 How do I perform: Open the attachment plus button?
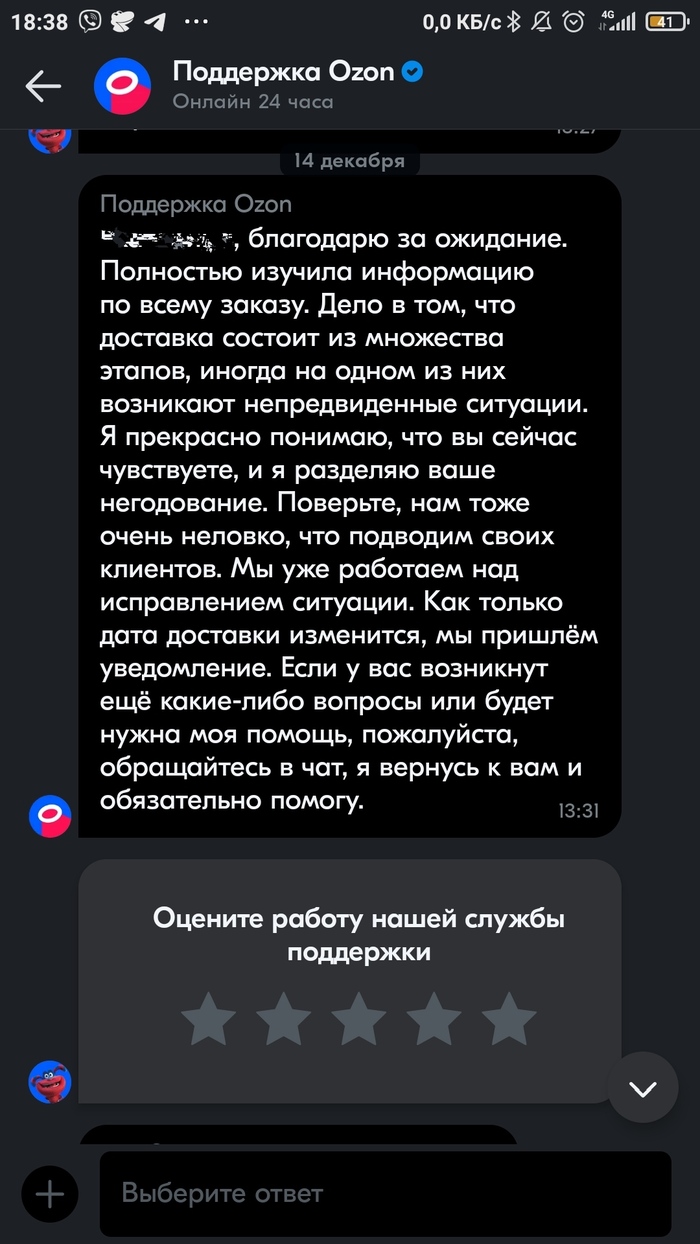(x=50, y=1193)
